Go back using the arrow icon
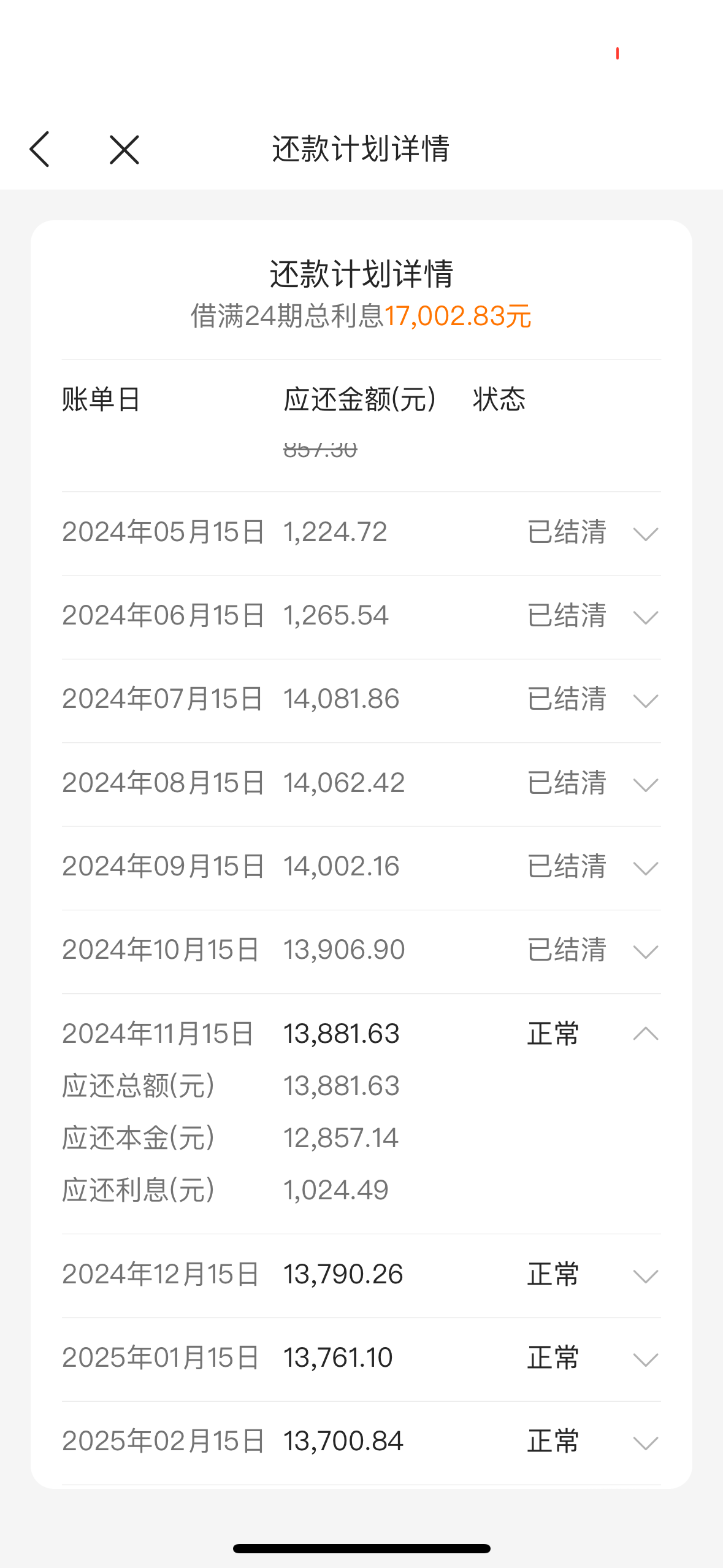Image resolution: width=723 pixels, height=1568 pixels. [40, 149]
